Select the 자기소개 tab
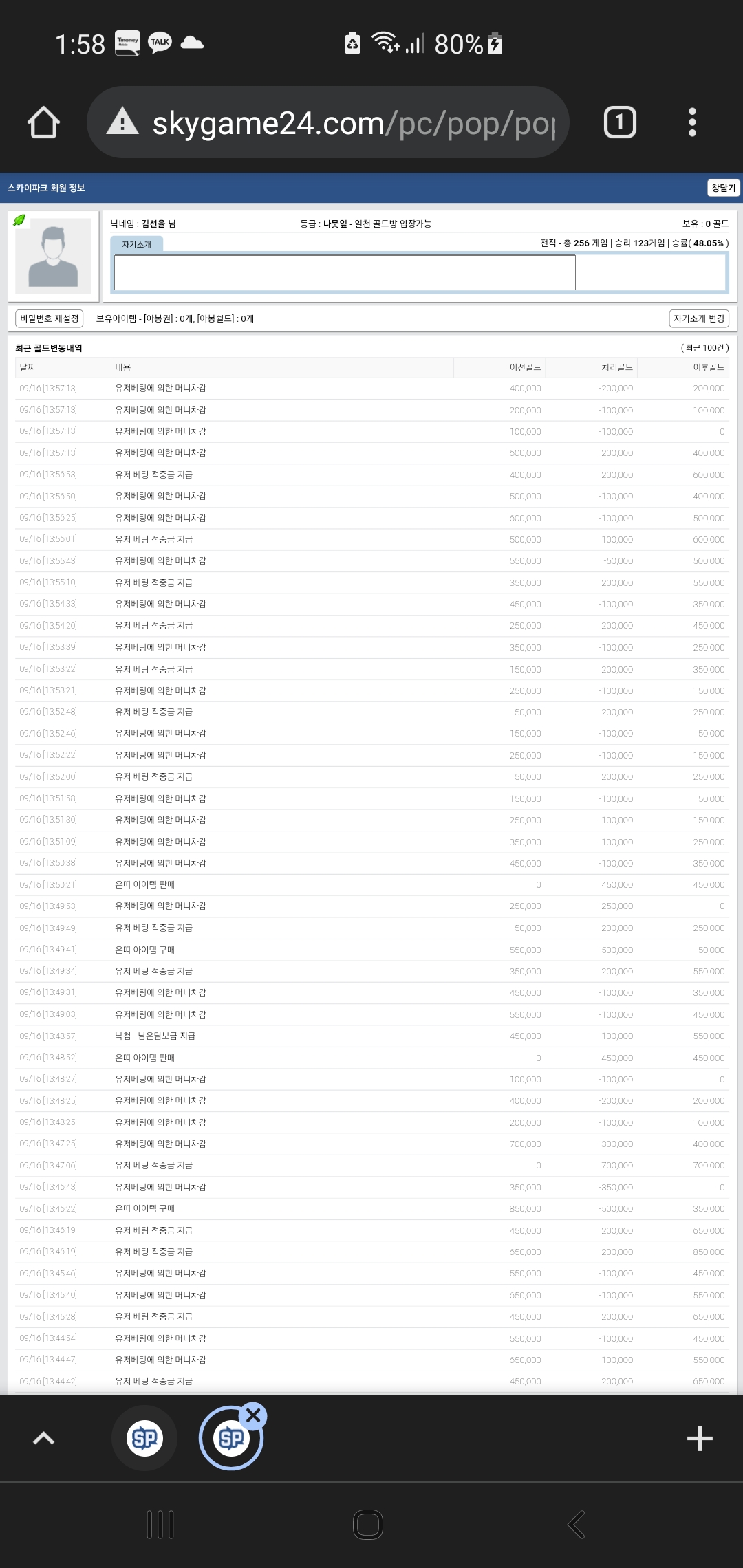The image size is (743, 1568). click(136, 244)
